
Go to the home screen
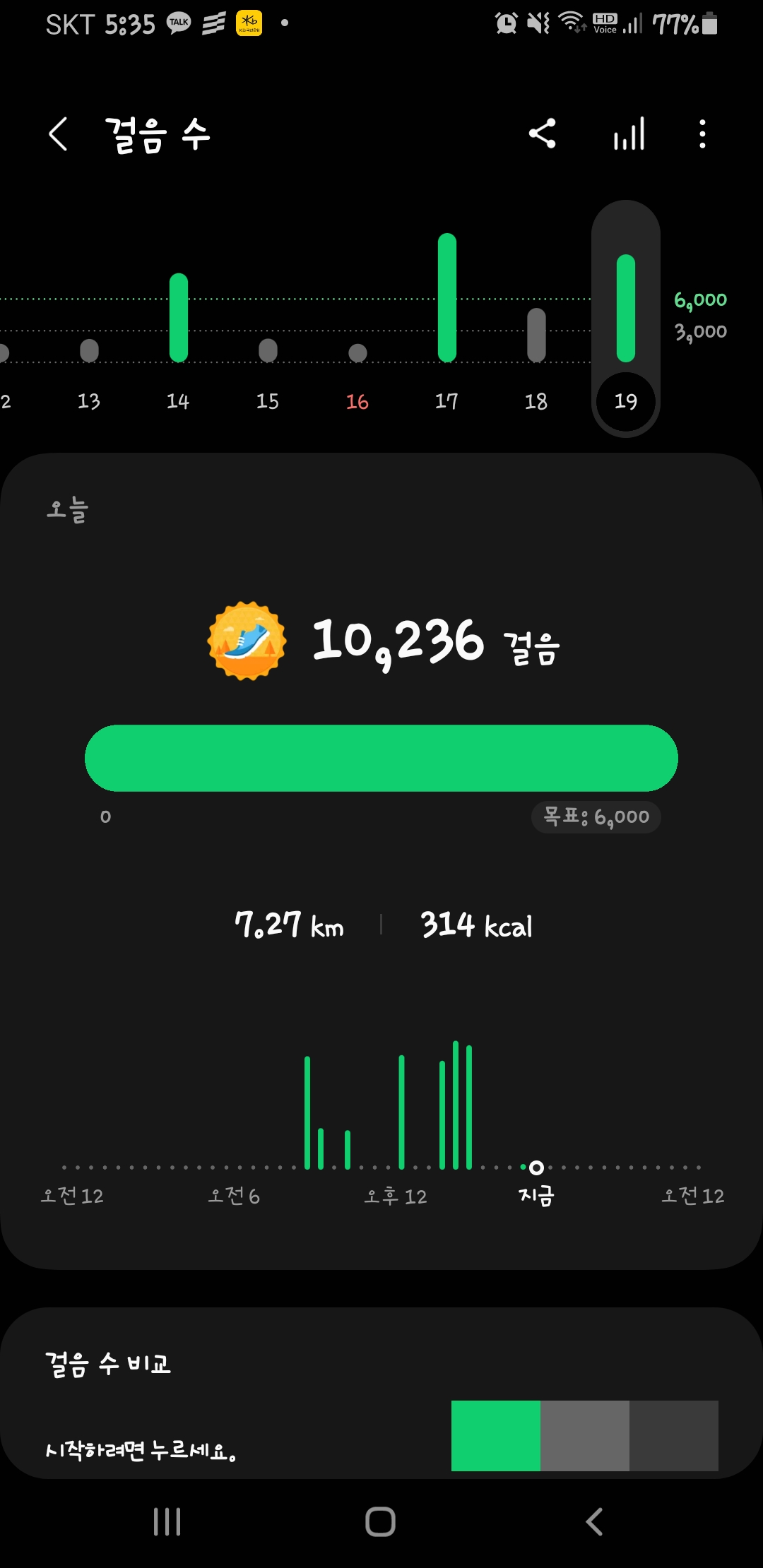[x=381, y=1521]
